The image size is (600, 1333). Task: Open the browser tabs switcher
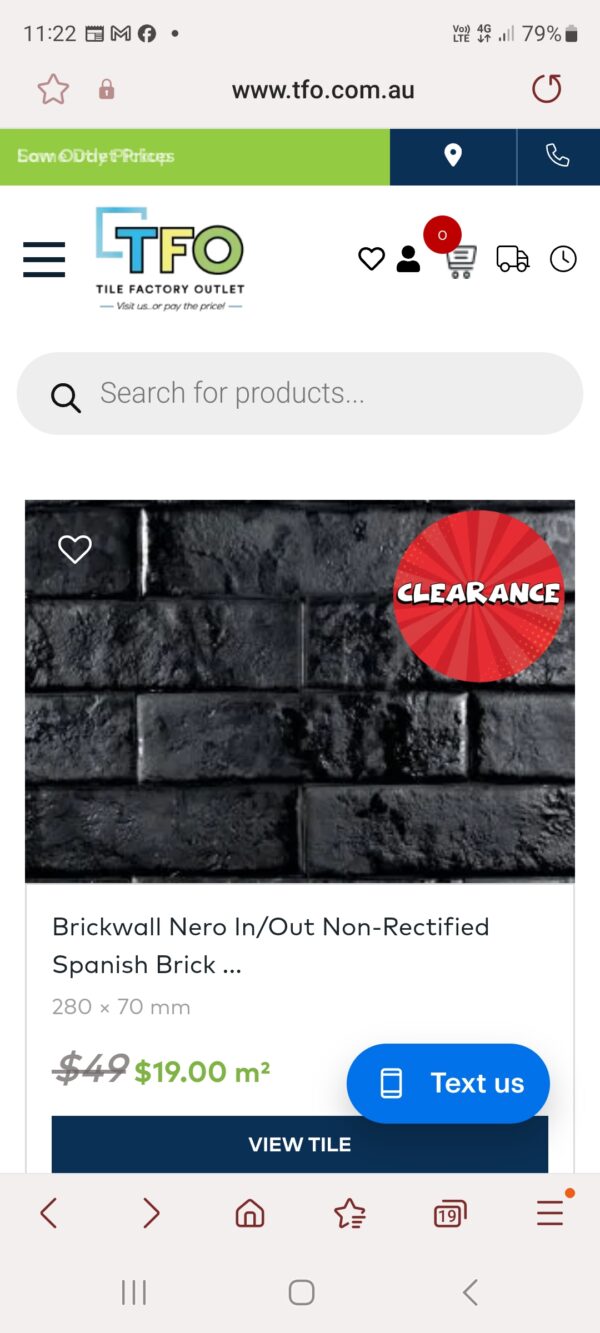450,1214
